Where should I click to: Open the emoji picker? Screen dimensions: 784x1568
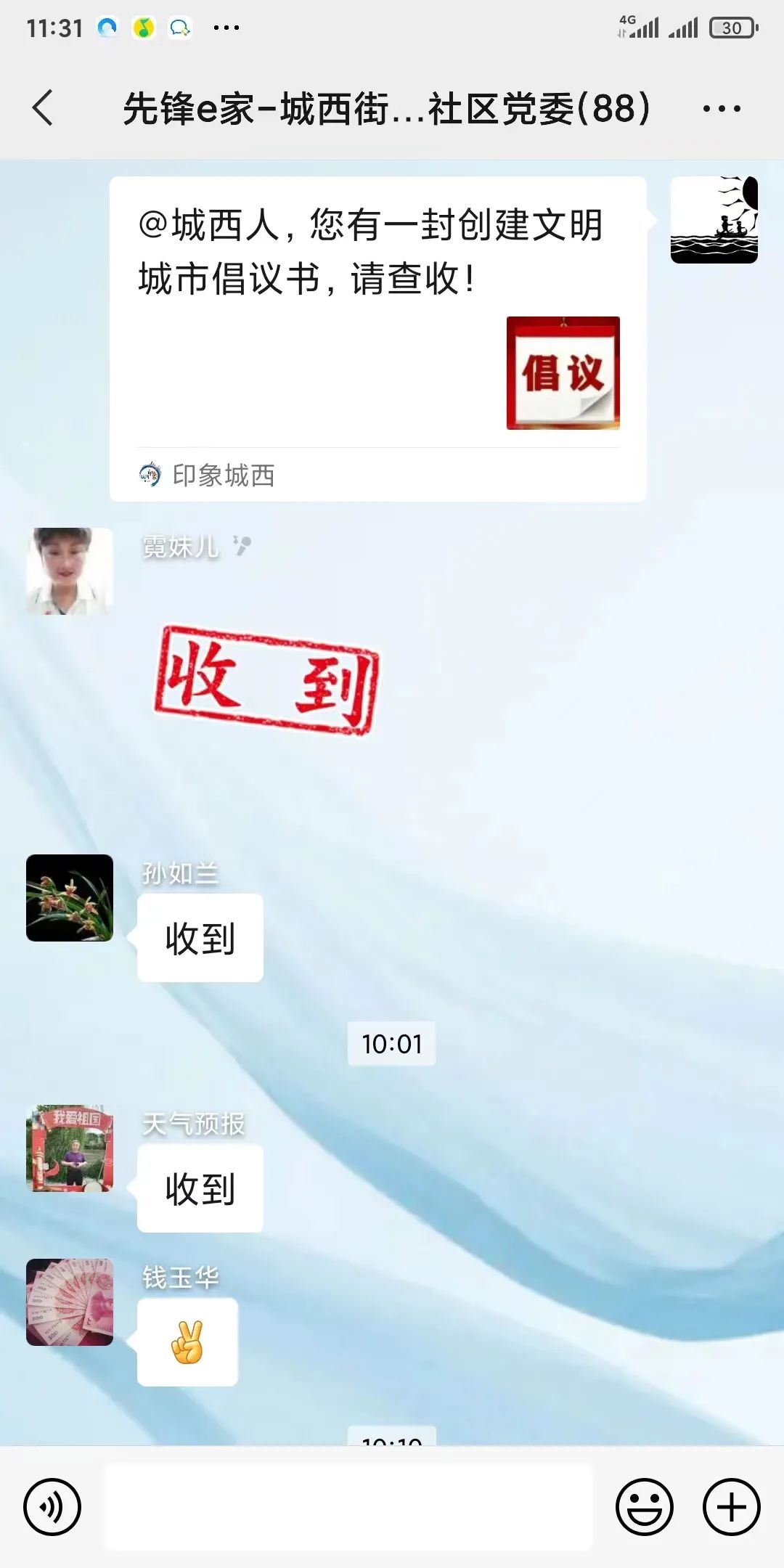[644, 1507]
